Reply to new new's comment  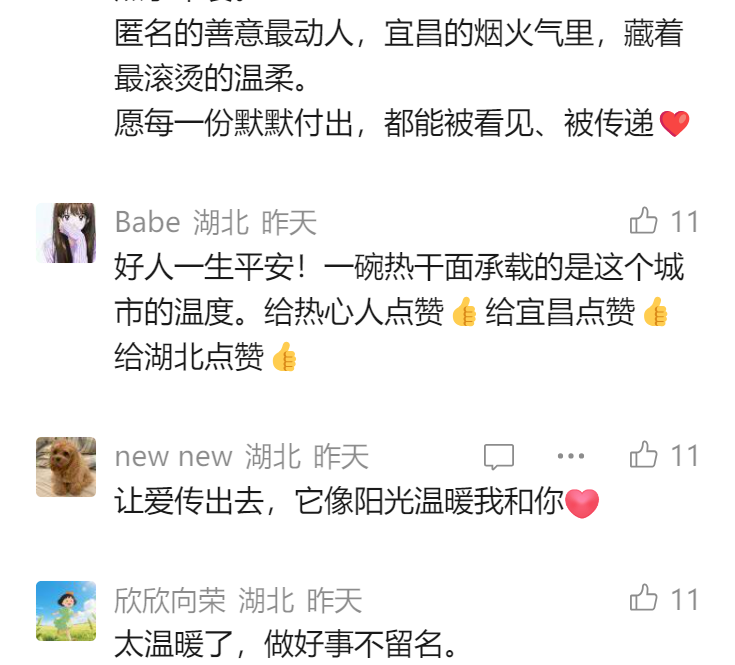tap(499, 457)
